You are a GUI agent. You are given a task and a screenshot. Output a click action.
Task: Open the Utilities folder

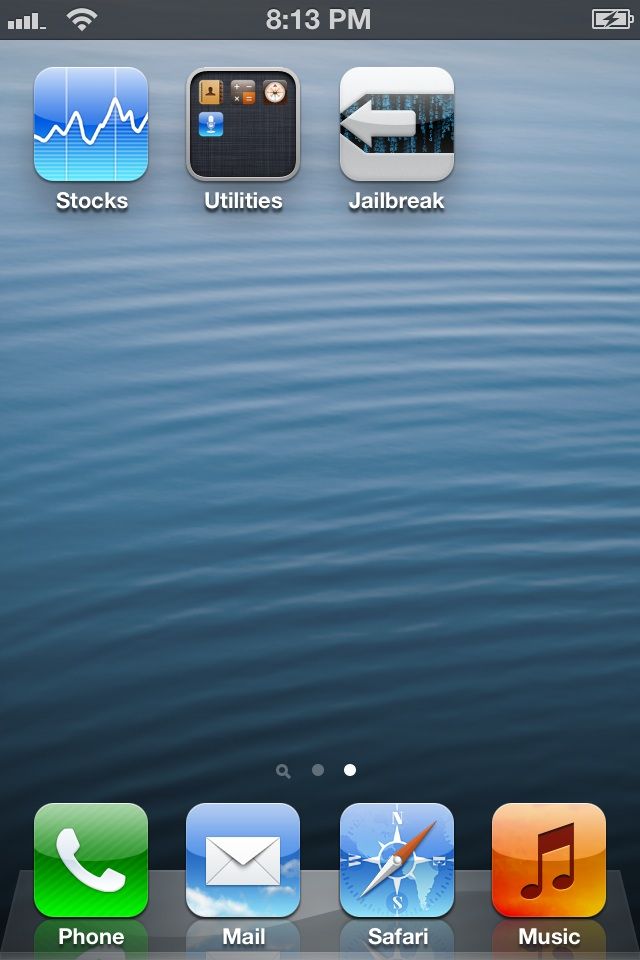[243, 124]
